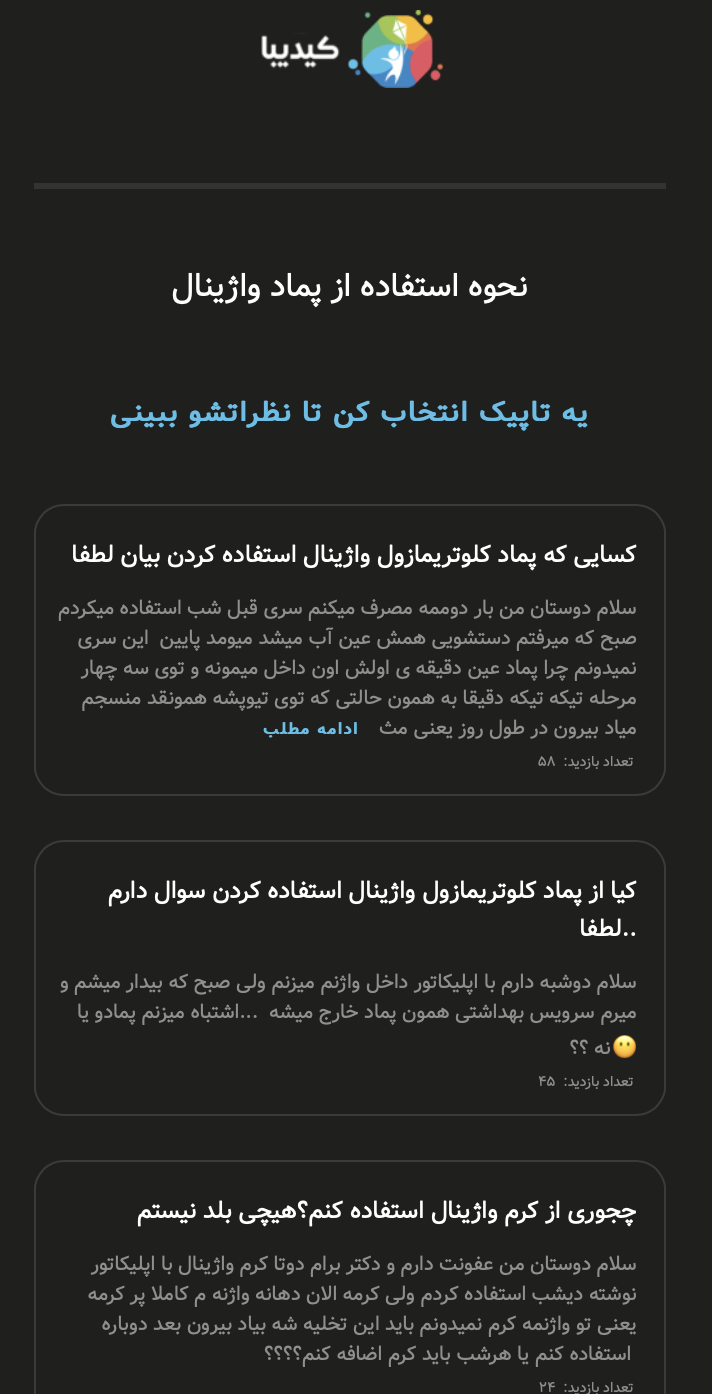Open topic 'چجوری از کرم واژینال استفاده کنم'
The height and width of the screenshot is (1394, 712).
pyautogui.click(x=386, y=1212)
